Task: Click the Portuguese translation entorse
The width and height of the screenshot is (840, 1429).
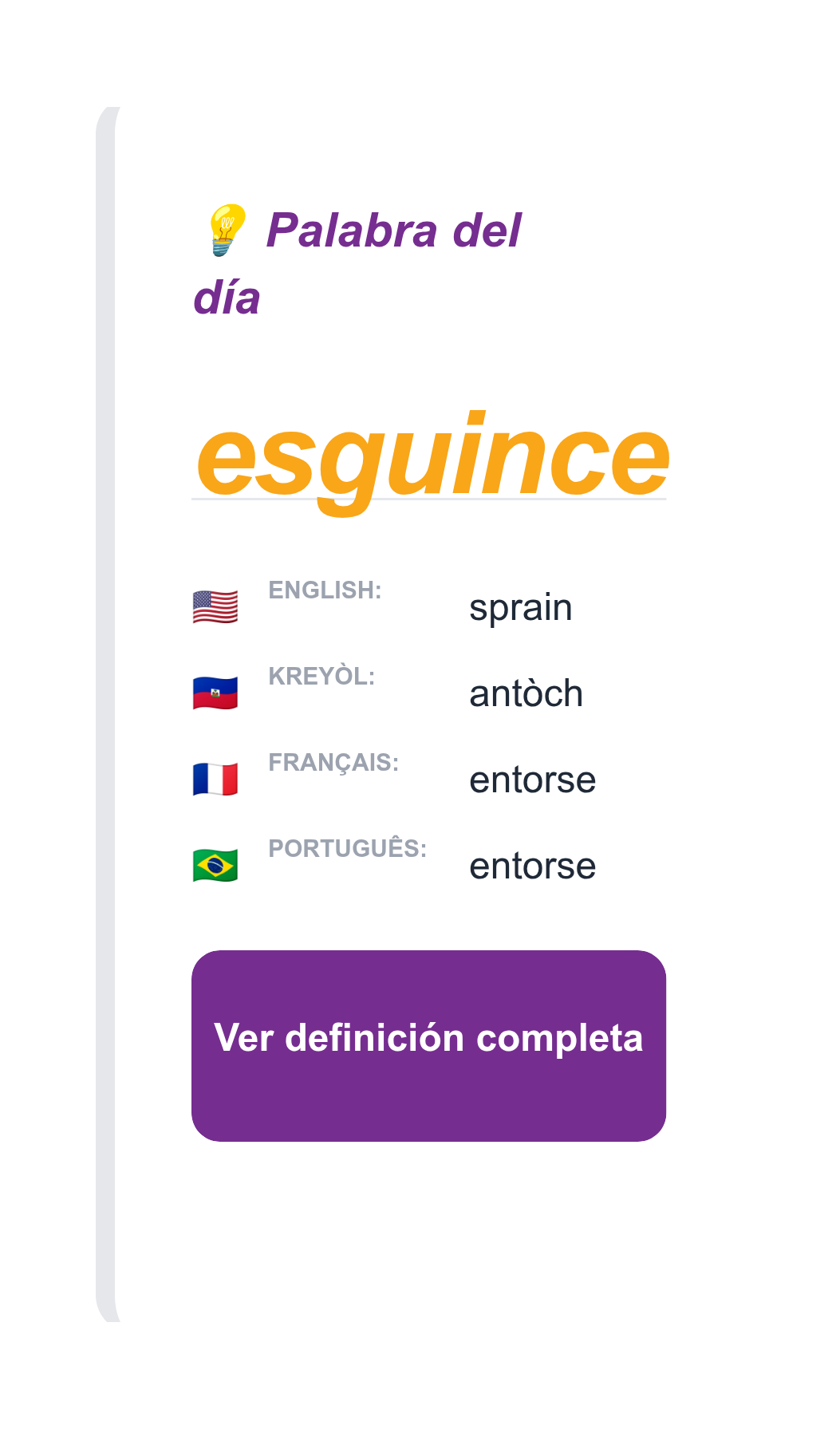Action: click(x=533, y=866)
